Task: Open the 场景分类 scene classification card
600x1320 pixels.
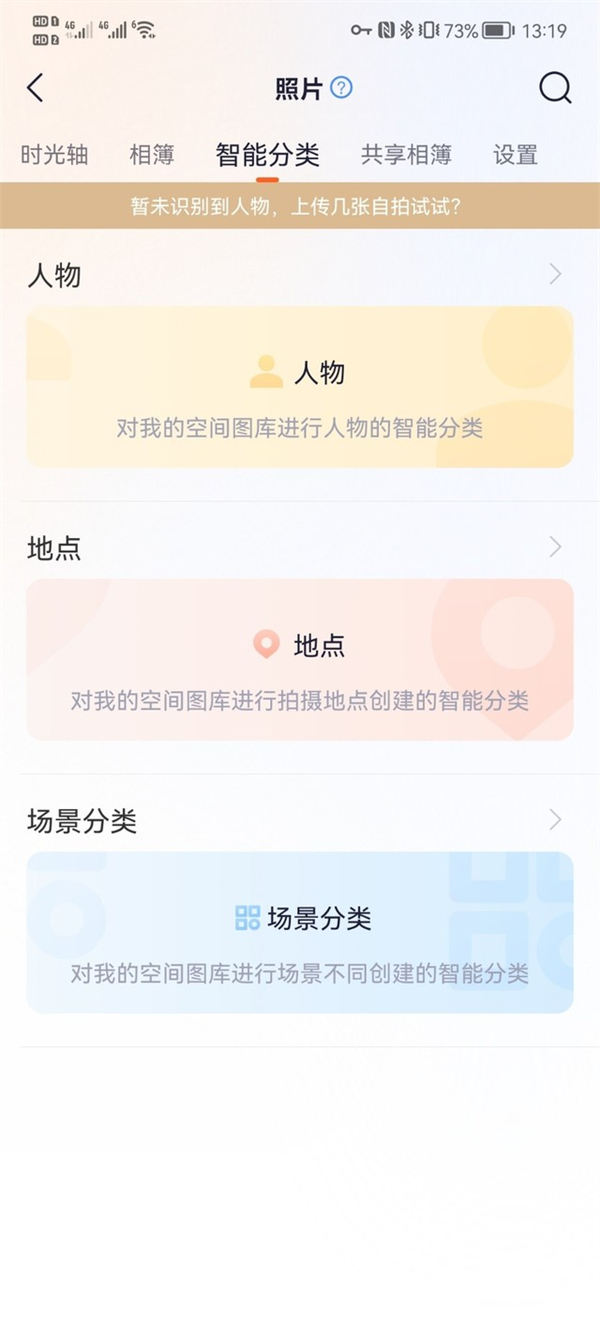Action: click(x=300, y=933)
